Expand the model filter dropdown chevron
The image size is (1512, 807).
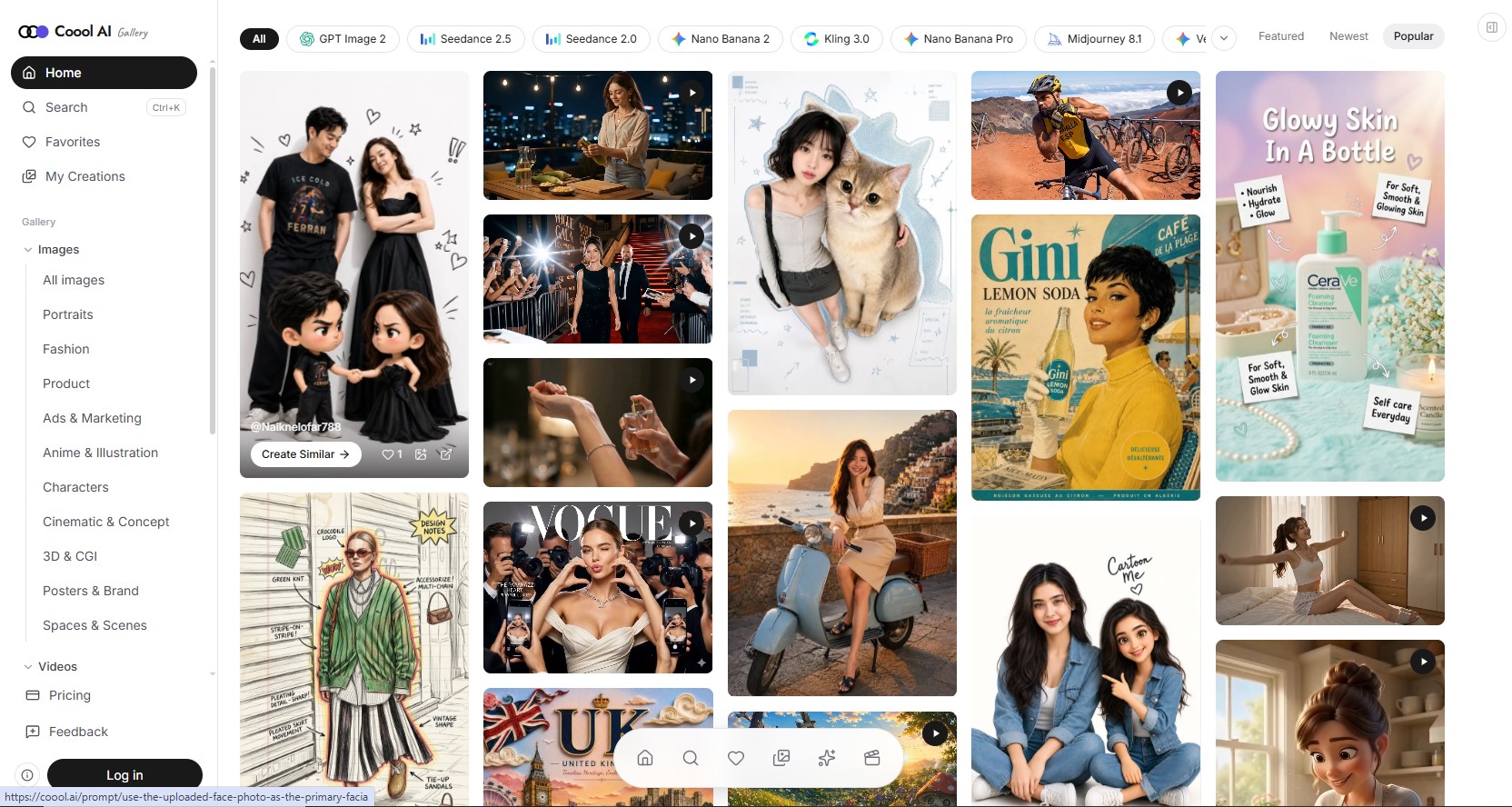tap(1224, 39)
